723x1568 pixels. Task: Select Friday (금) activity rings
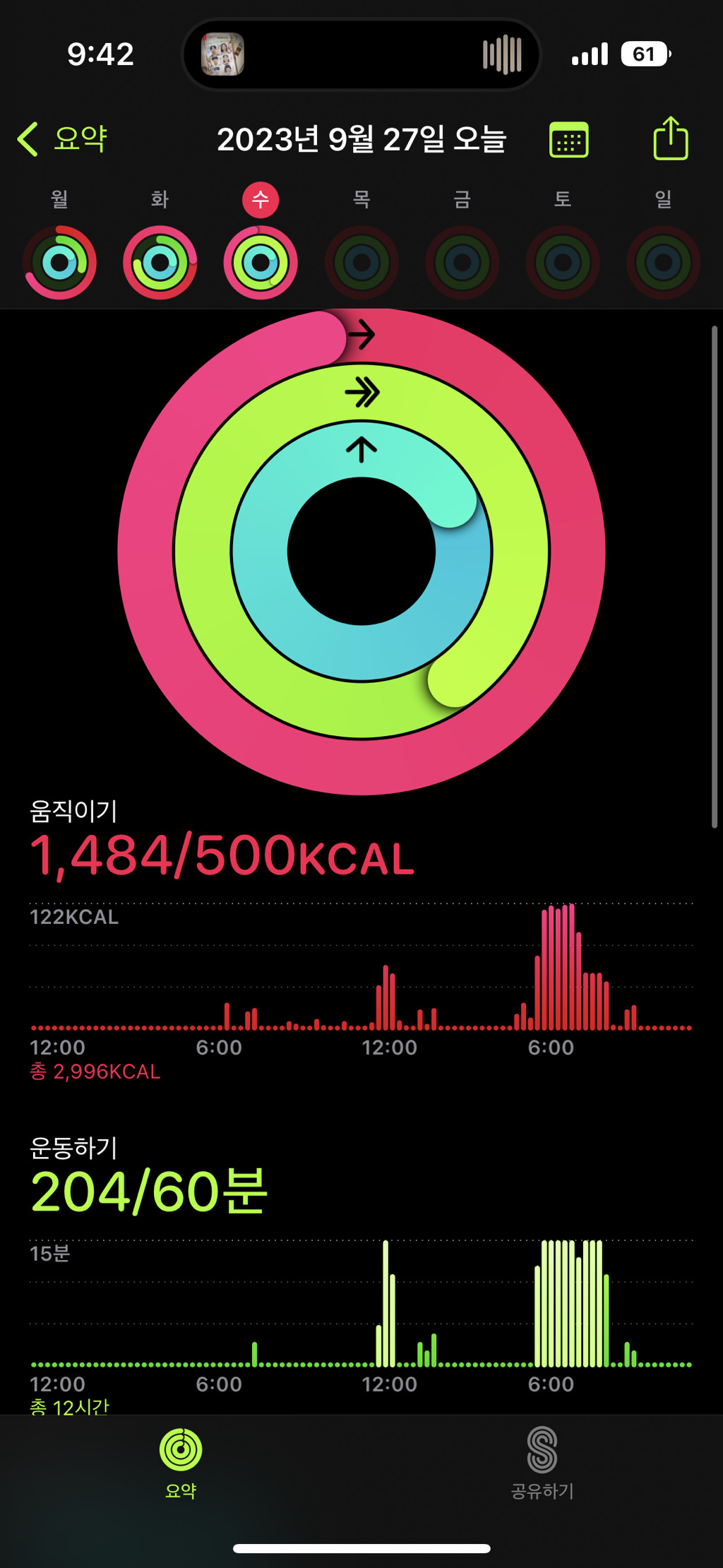pyautogui.click(x=462, y=262)
